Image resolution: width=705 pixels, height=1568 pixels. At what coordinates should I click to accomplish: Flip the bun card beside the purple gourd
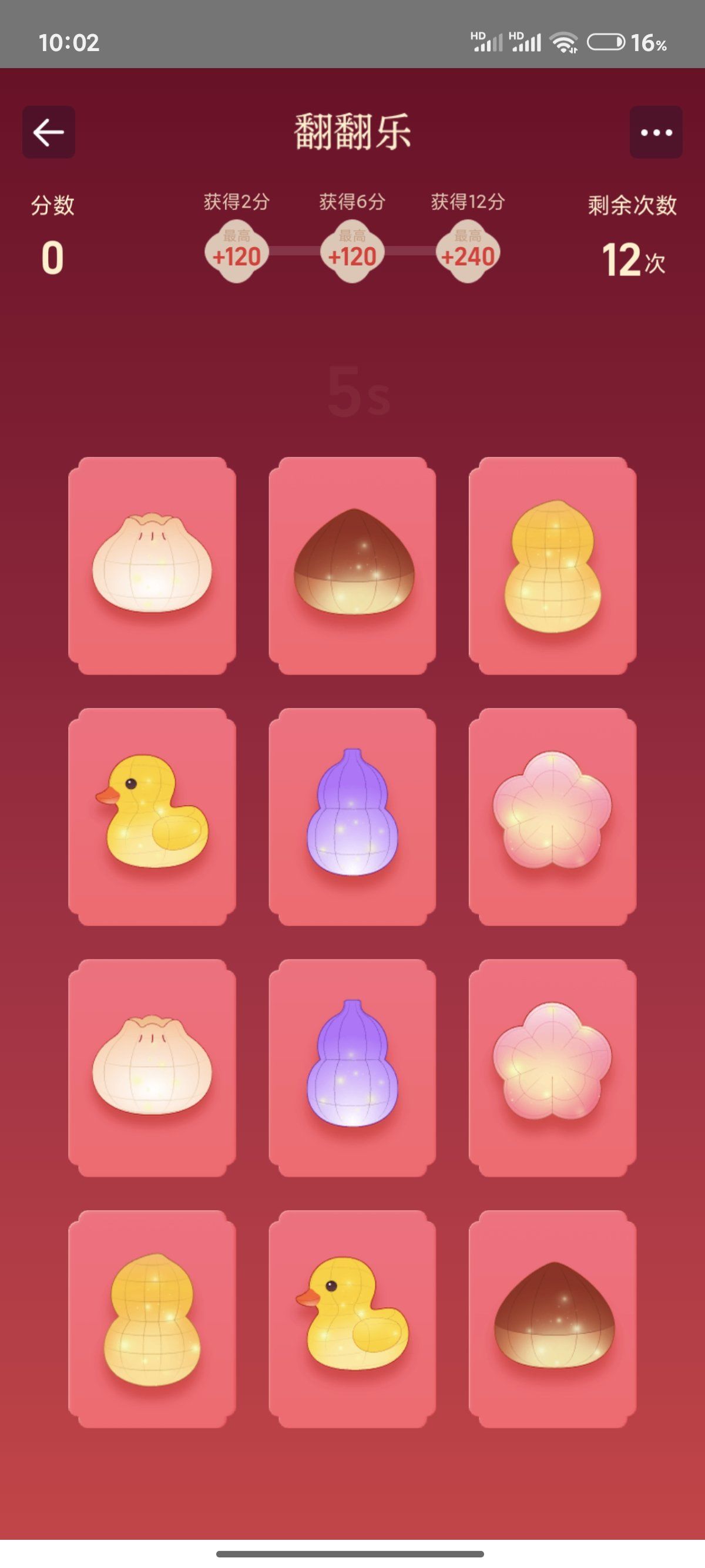click(152, 1067)
